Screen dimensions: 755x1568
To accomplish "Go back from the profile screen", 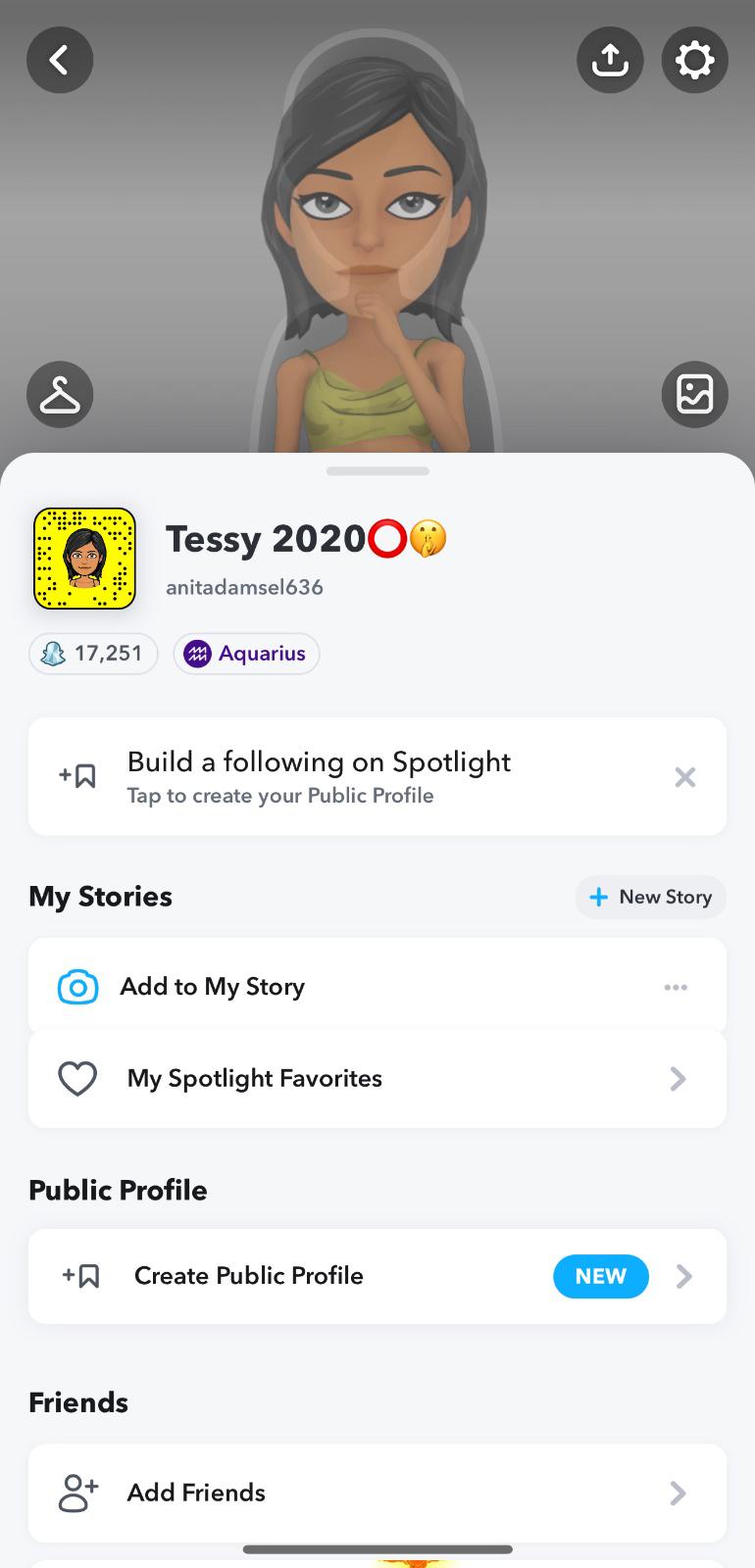I will pos(60,61).
